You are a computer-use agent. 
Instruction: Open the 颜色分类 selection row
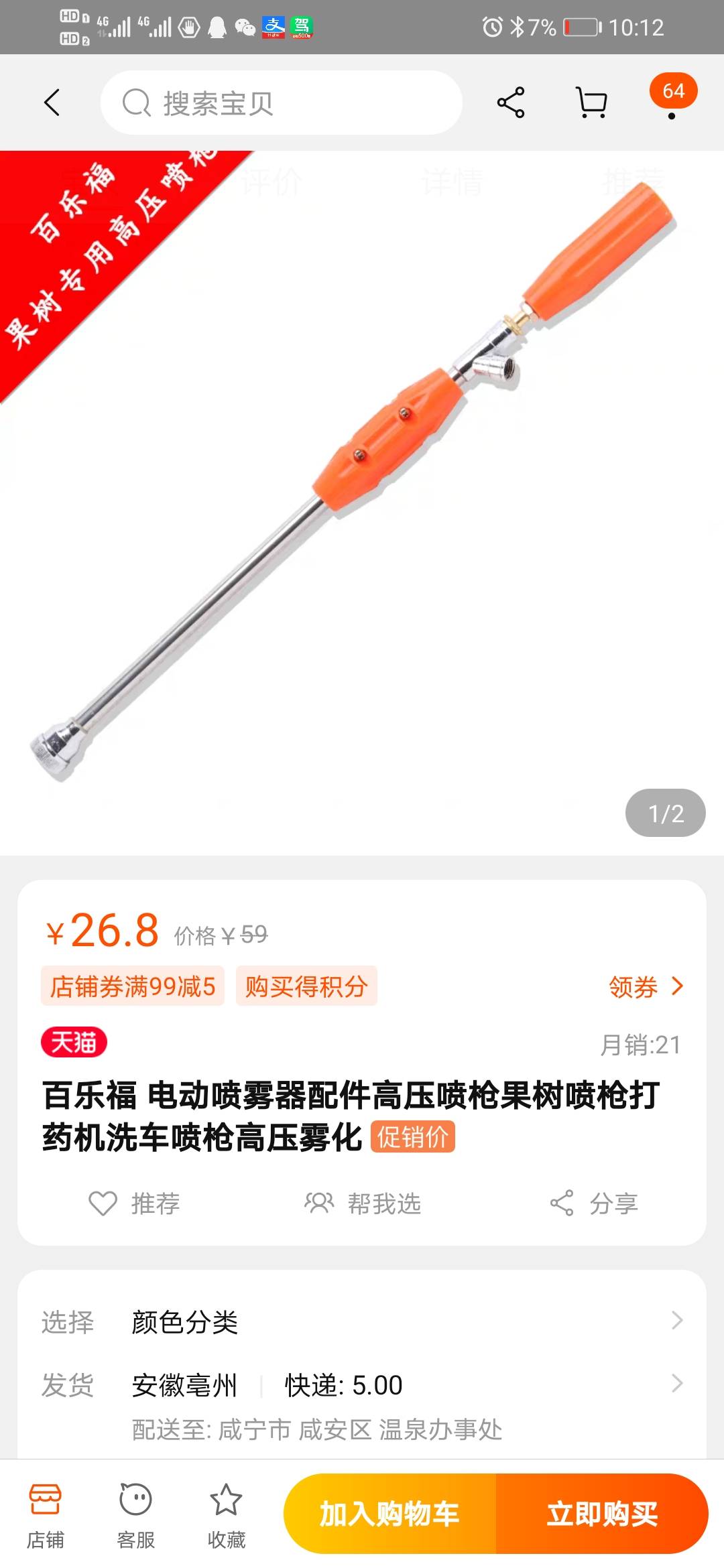point(362,1322)
